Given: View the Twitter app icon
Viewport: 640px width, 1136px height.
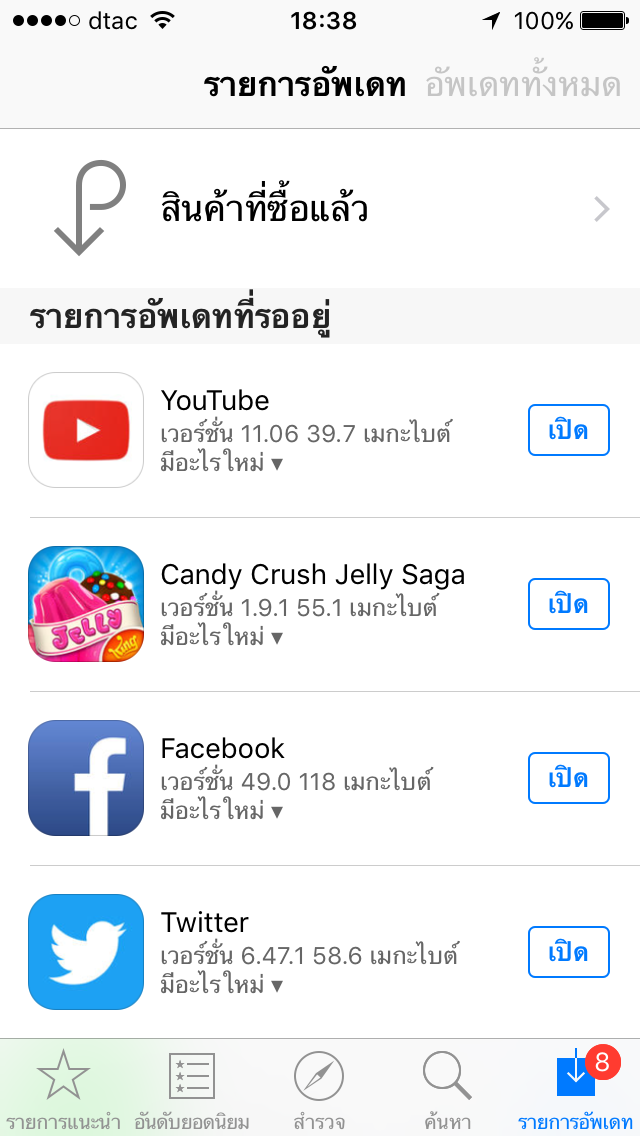Looking at the screenshot, I should (x=86, y=952).
